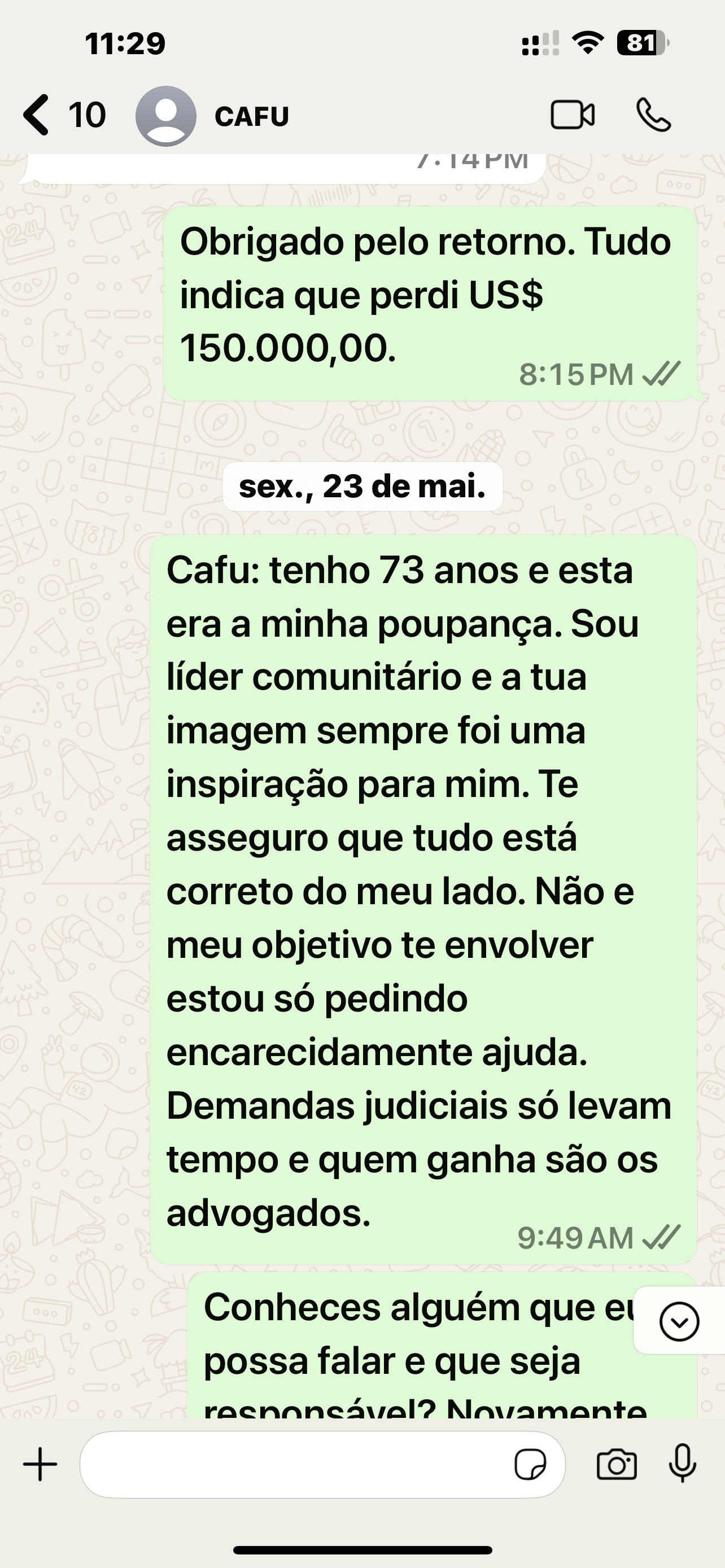Focus the message text field
Viewport: 725px width, 1568px height.
292,1465
